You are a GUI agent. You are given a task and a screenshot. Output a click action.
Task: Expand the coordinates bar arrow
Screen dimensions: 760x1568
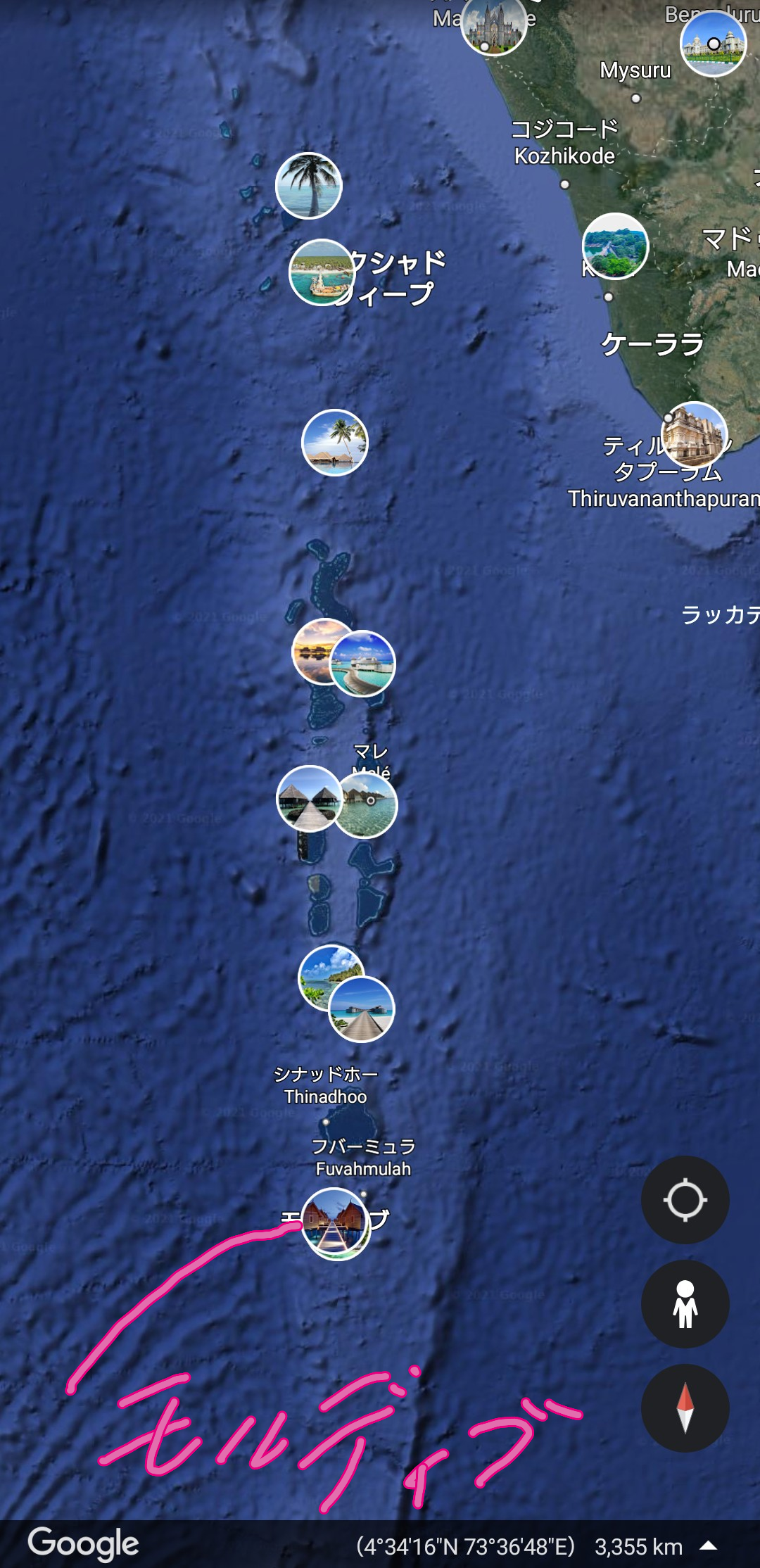tap(709, 1546)
